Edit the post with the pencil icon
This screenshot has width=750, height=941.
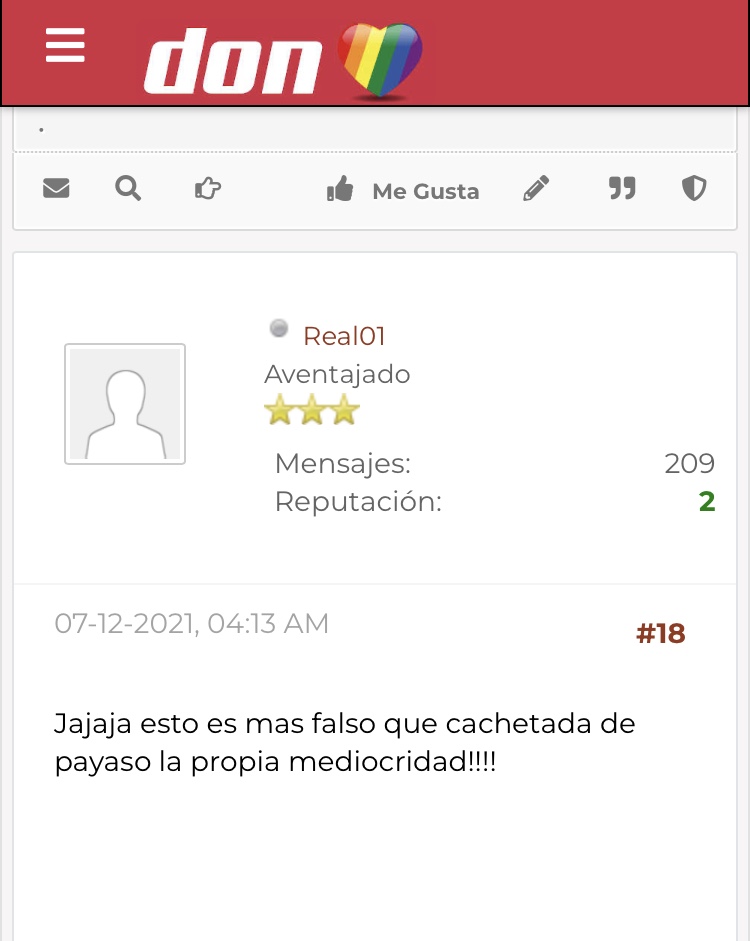point(536,188)
